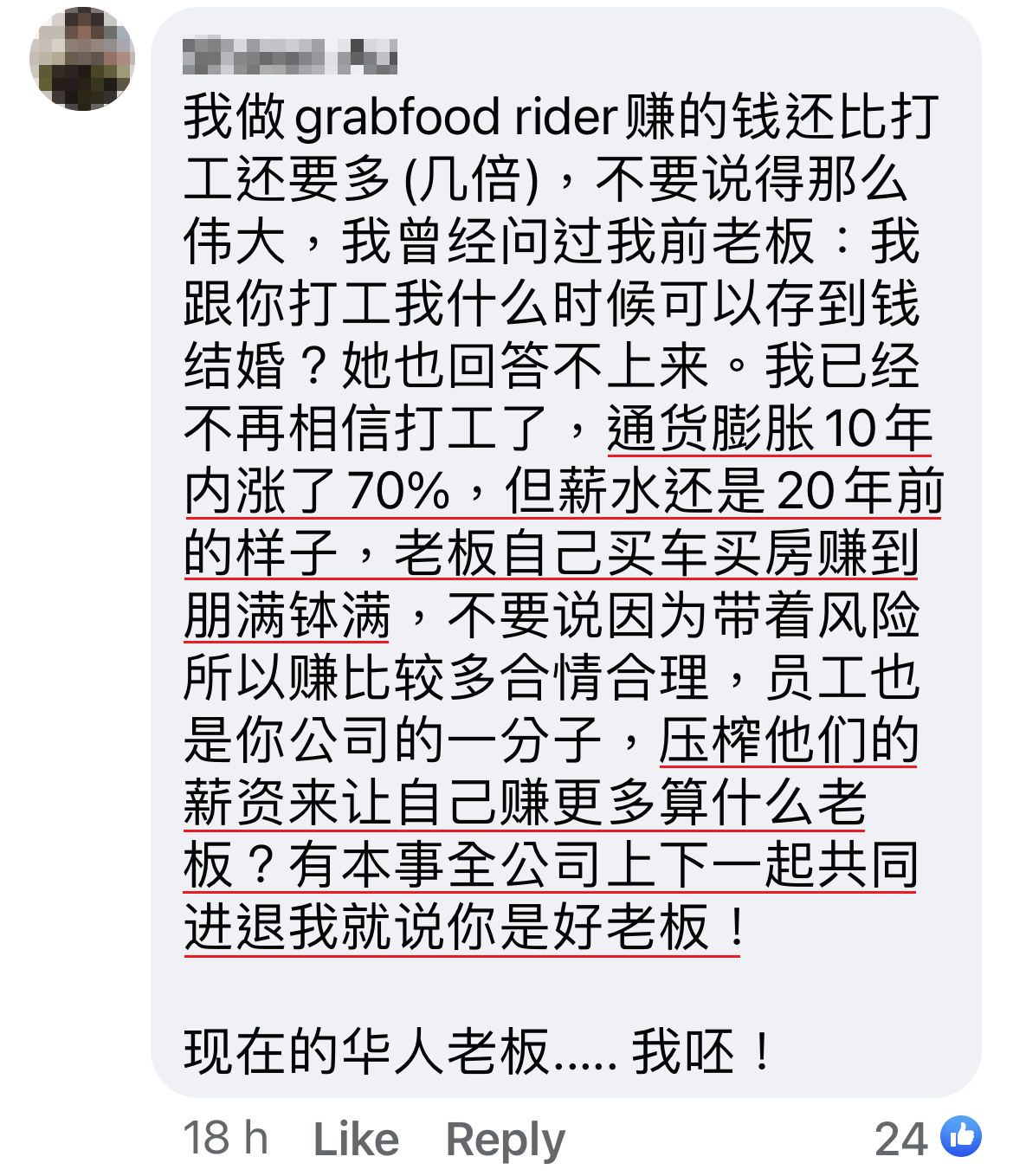Open the commenter's name link
The image size is (1013, 1176).
click(290, 57)
